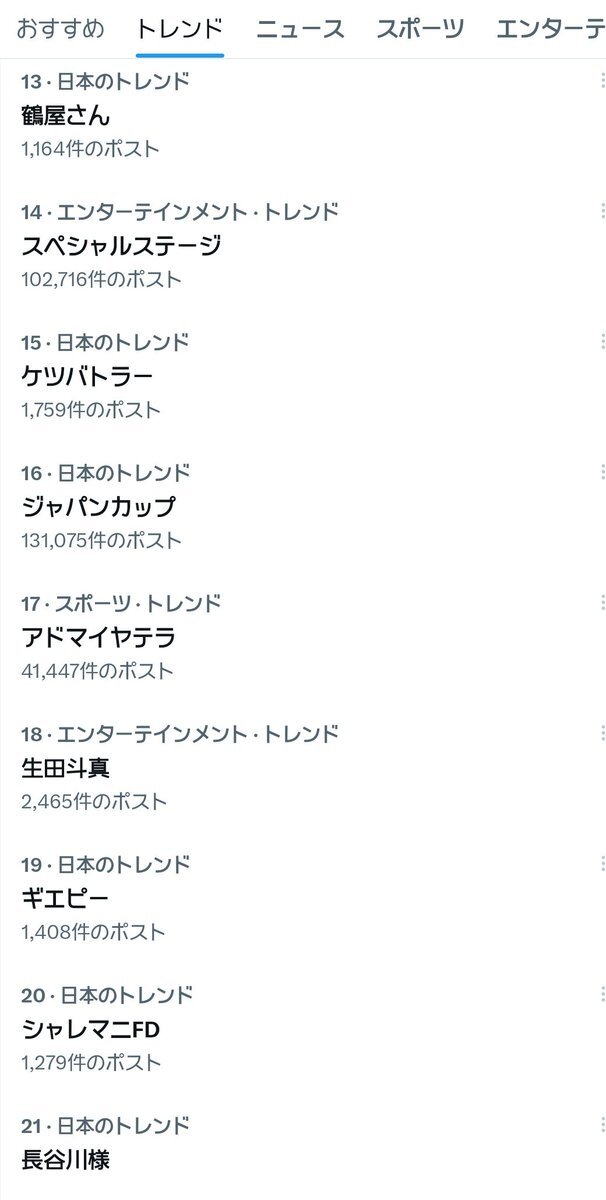The image size is (606, 1200).
Task: Open the ジャパンカップ trend
Action: click(98, 506)
